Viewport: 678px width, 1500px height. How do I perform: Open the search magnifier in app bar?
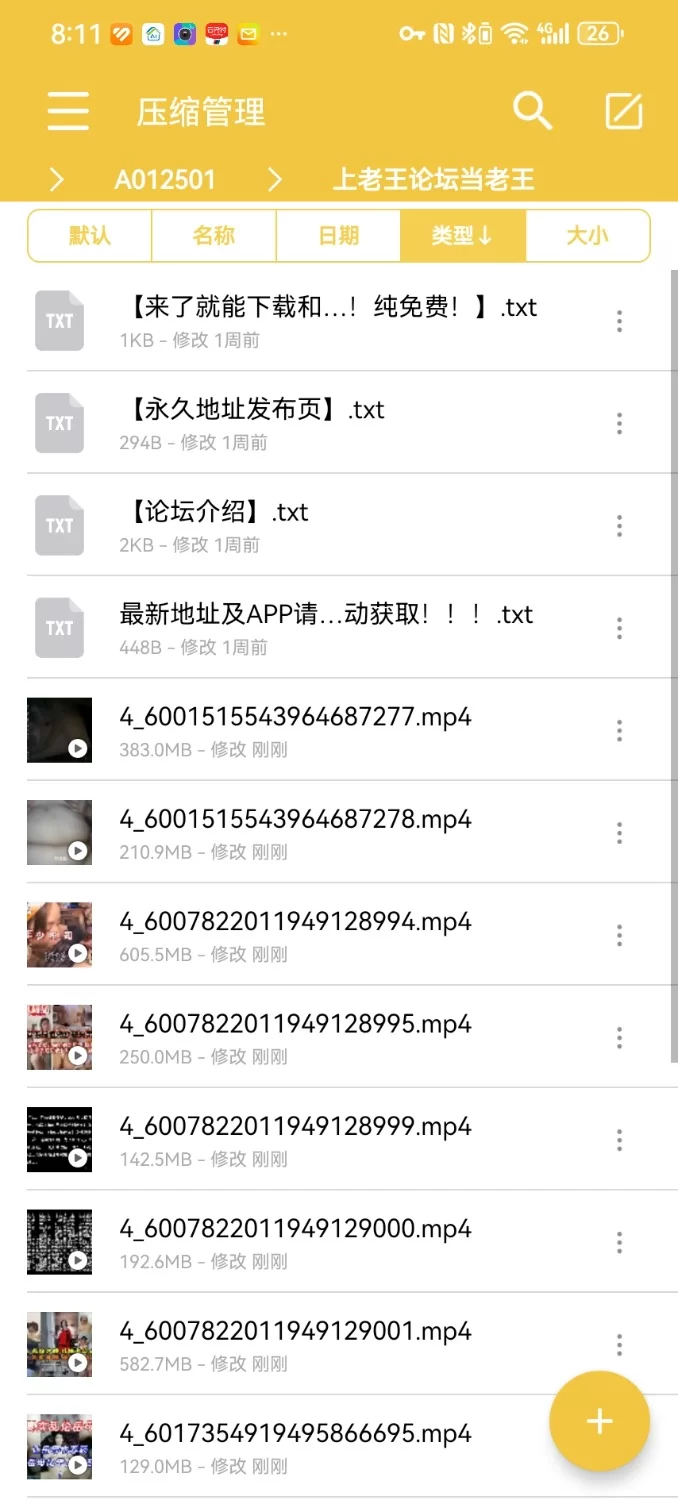coord(532,111)
